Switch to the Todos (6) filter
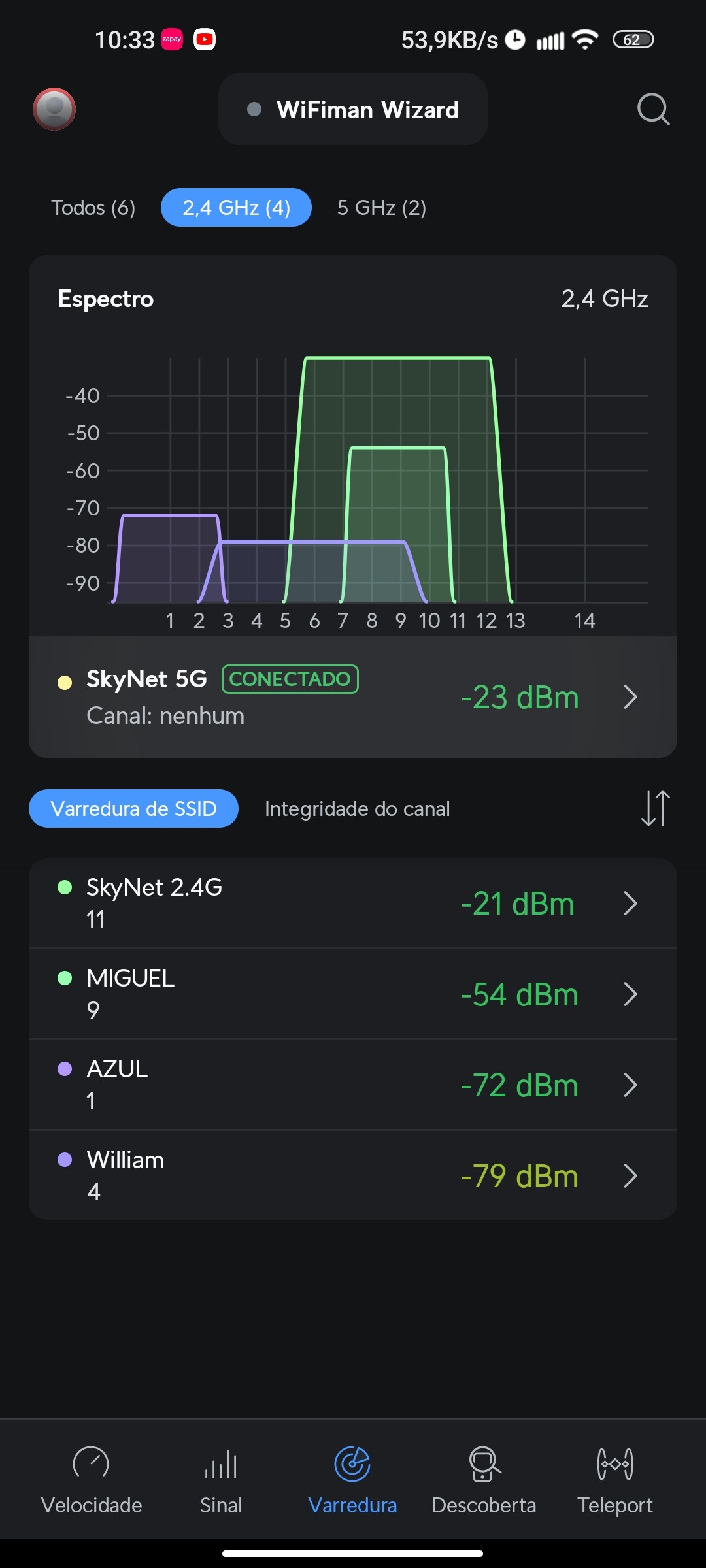The height and width of the screenshot is (1568, 706). click(x=93, y=208)
